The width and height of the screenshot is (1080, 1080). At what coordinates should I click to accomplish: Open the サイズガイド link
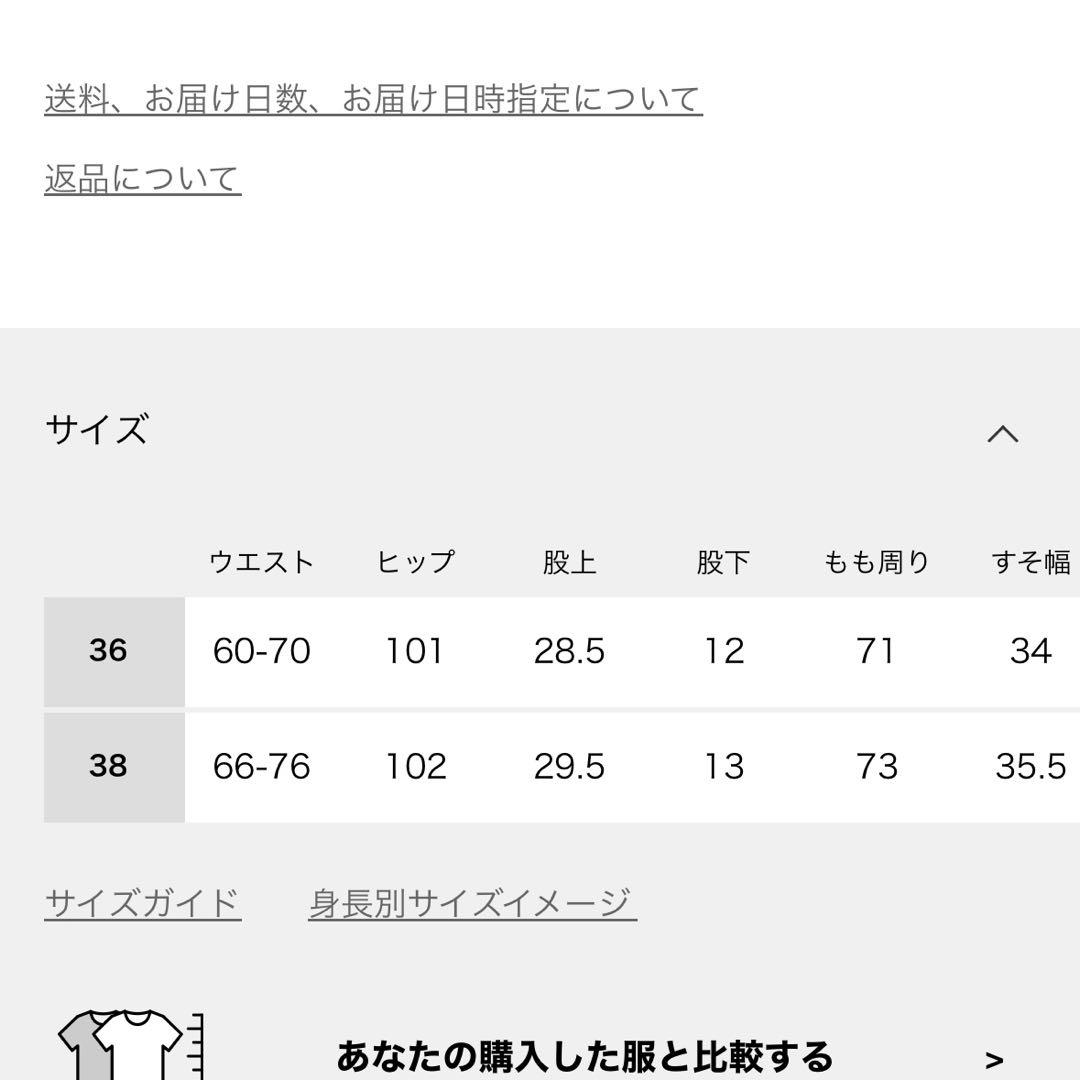pos(142,903)
